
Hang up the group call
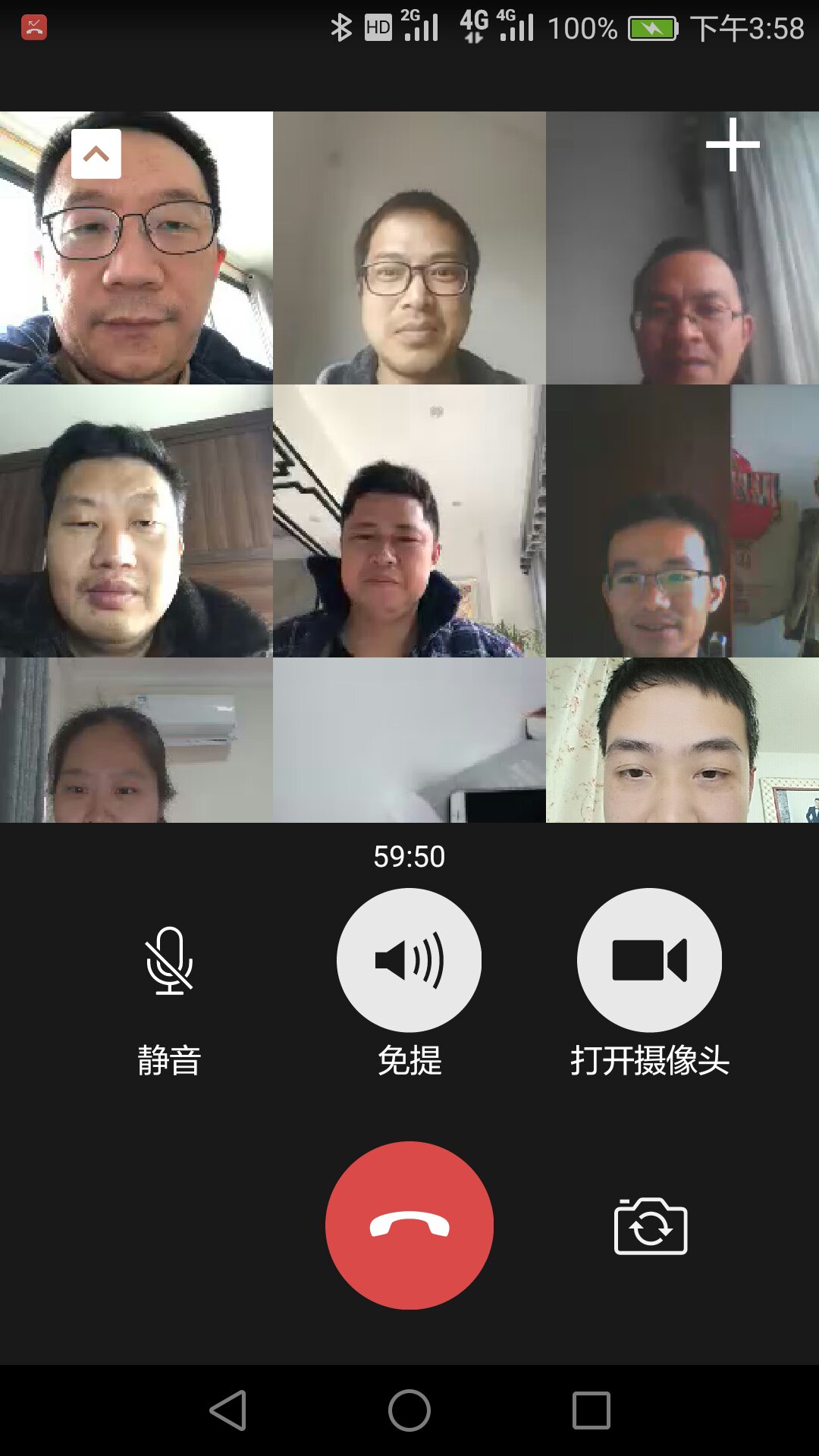[x=409, y=1225]
